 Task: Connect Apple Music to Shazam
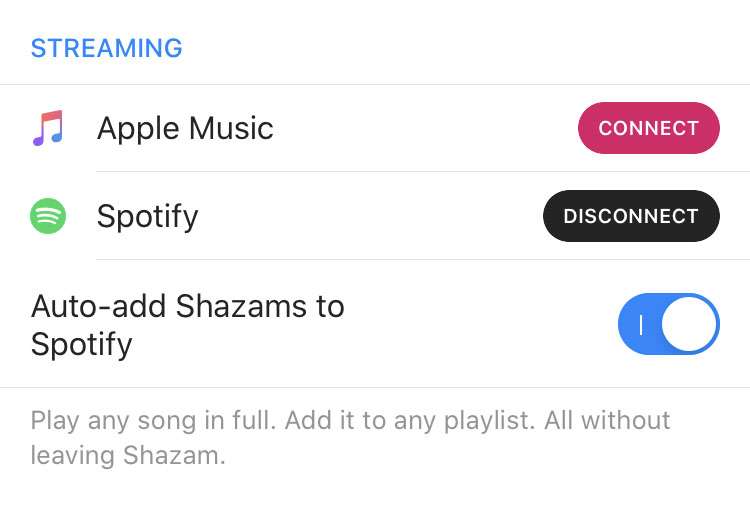pos(648,128)
